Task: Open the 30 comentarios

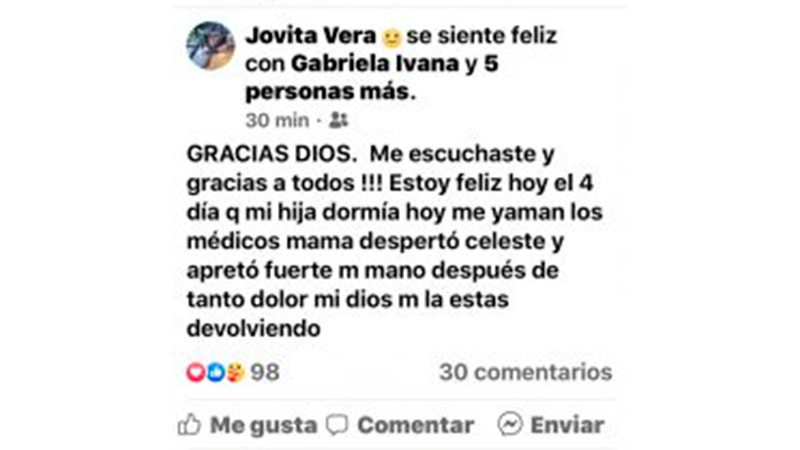Action: pyautogui.click(x=525, y=373)
